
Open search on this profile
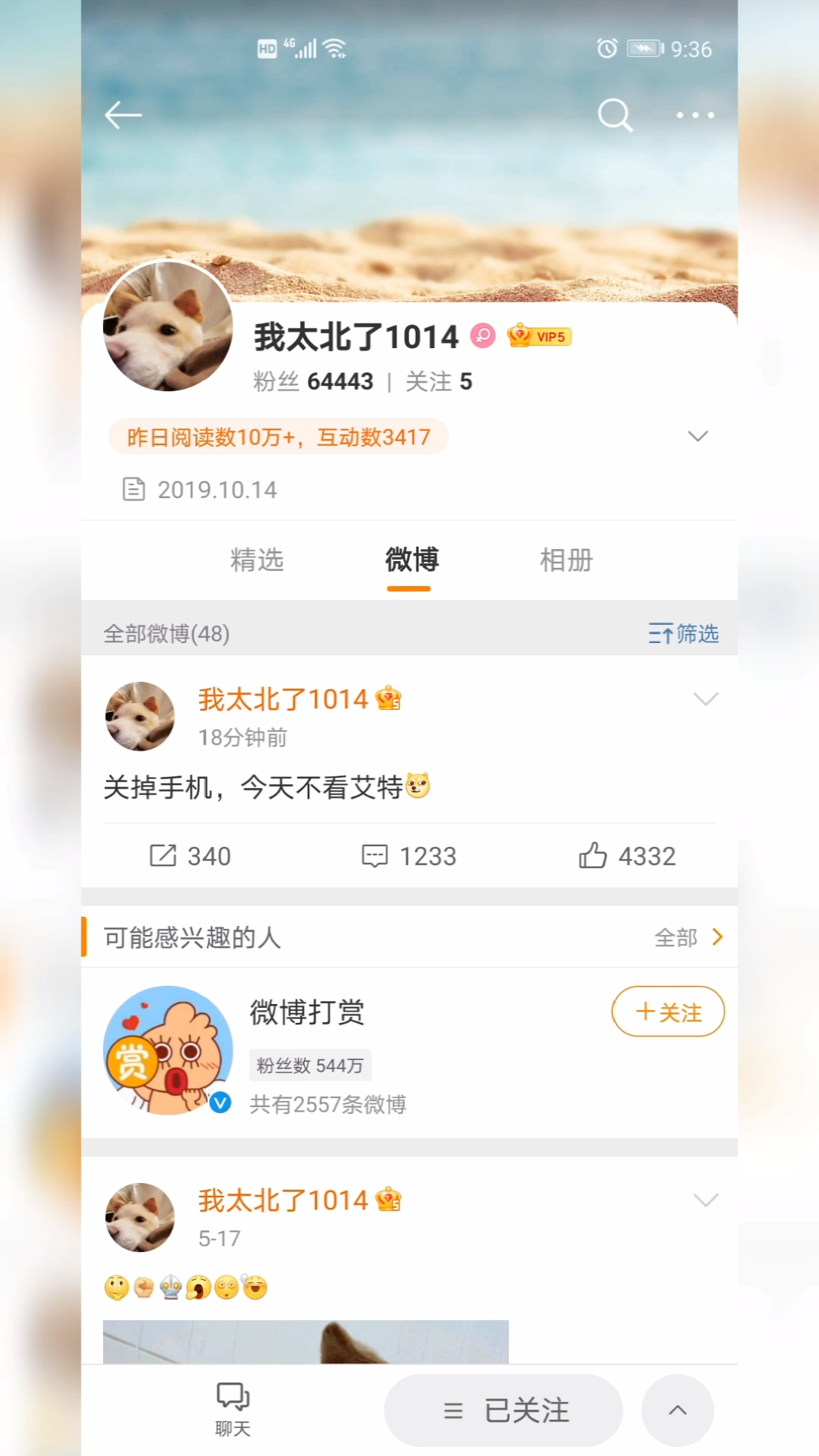(x=614, y=115)
